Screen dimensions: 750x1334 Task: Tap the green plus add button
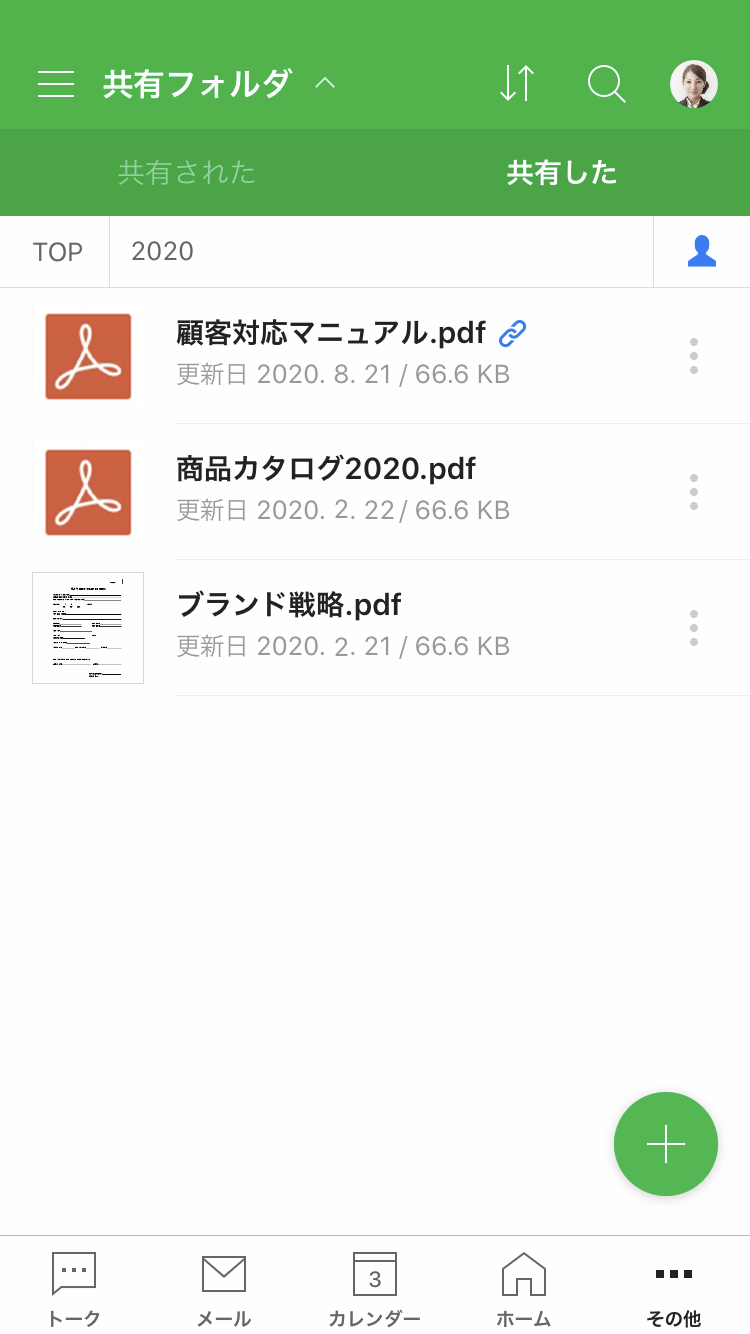pos(666,1144)
